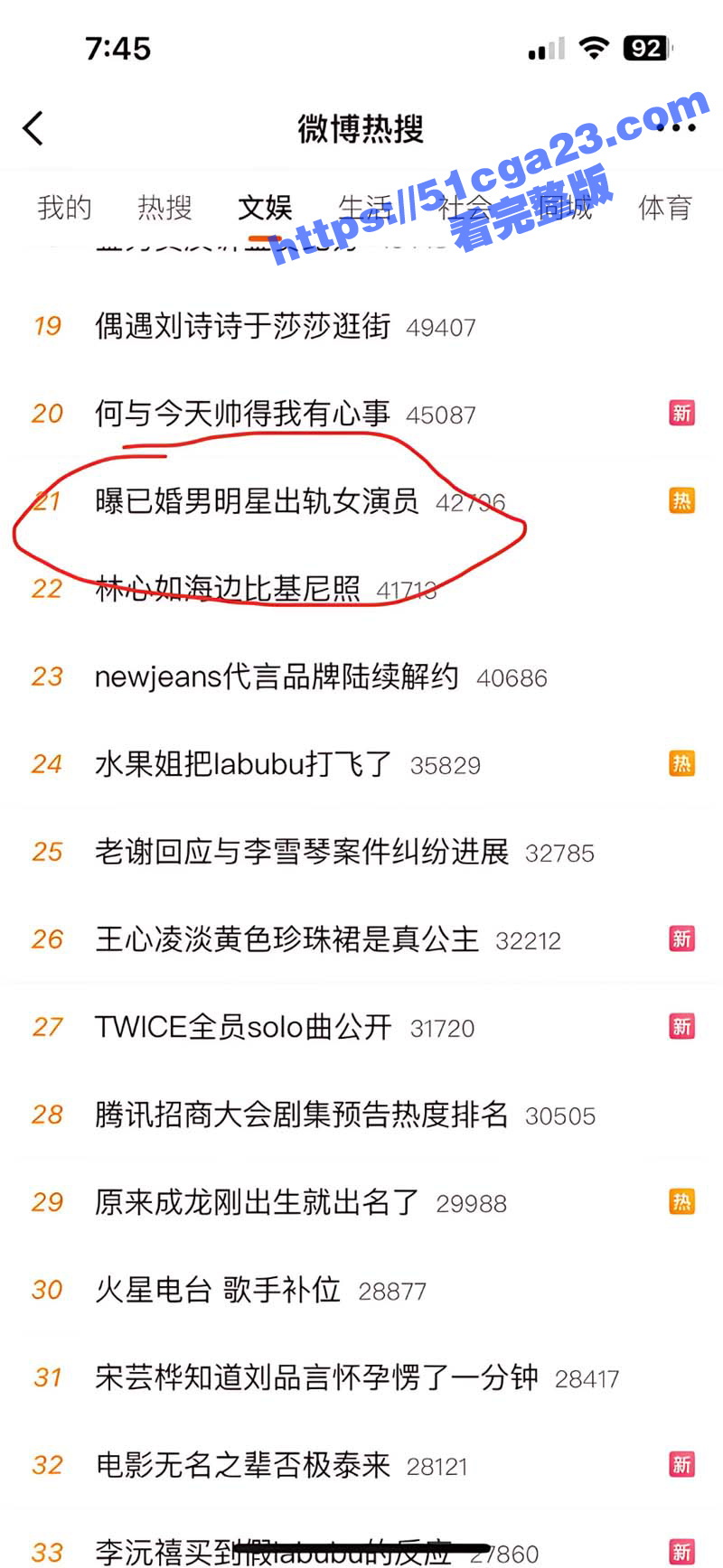Viewport: 723px width, 1568px height.
Task: Open the three-dot overflow menu
Action: 676,128
